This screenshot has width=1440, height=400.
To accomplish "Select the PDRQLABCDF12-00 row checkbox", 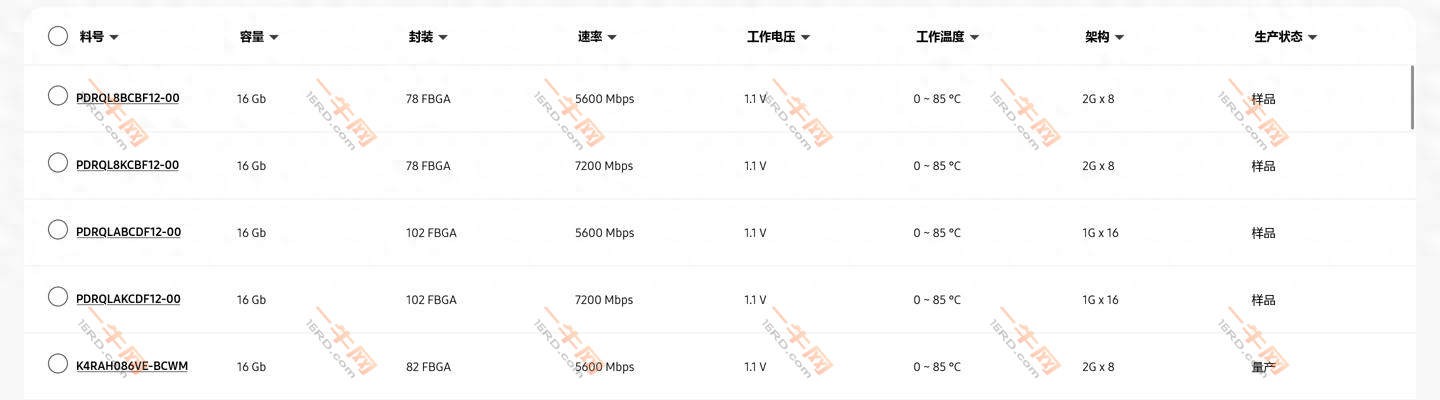I will pos(58,230).
